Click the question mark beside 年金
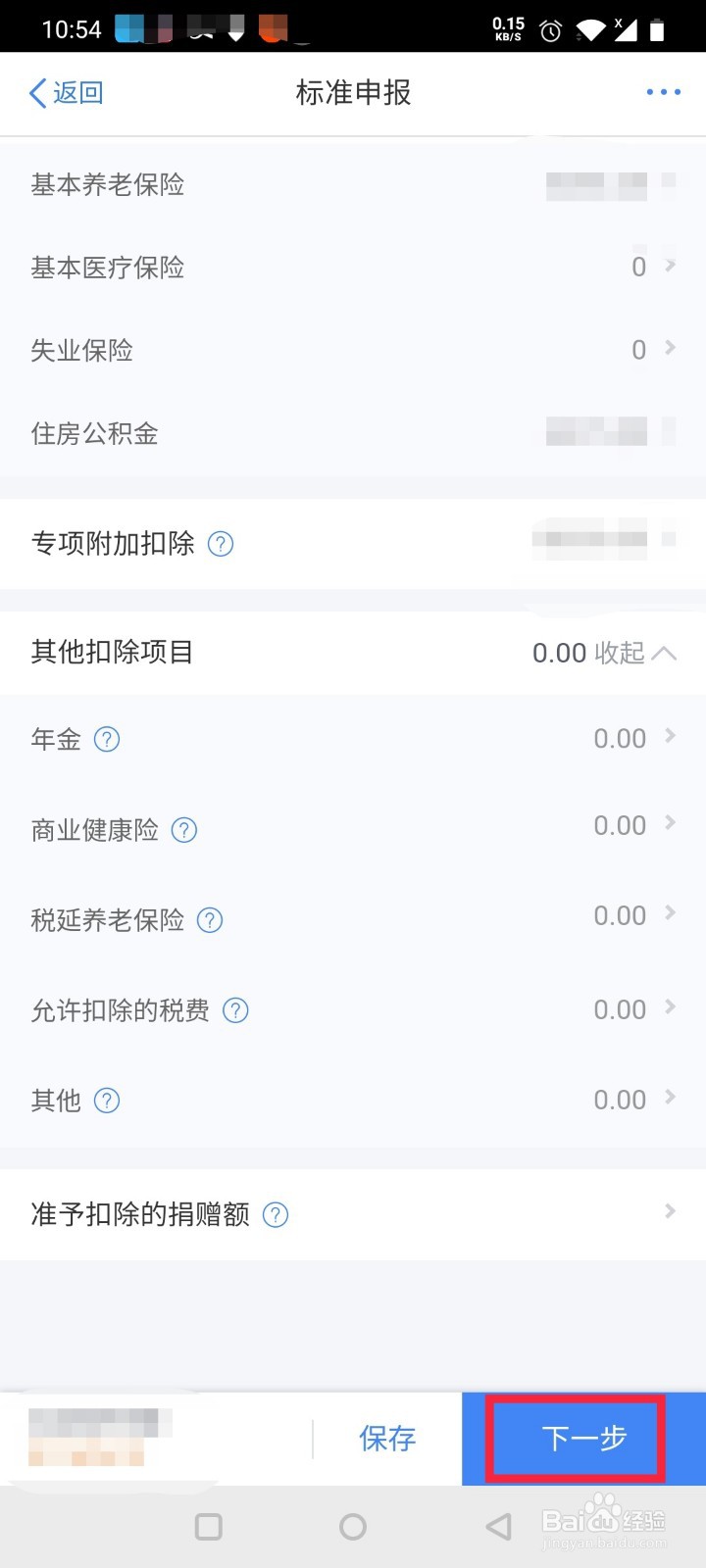706x1568 pixels. (108, 739)
